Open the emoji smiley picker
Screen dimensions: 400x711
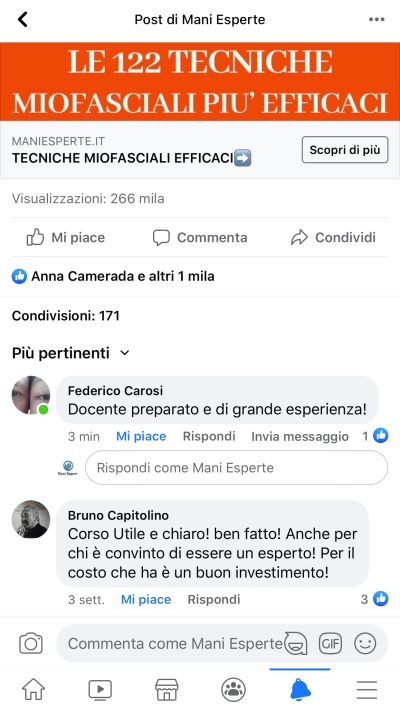[x=365, y=643]
